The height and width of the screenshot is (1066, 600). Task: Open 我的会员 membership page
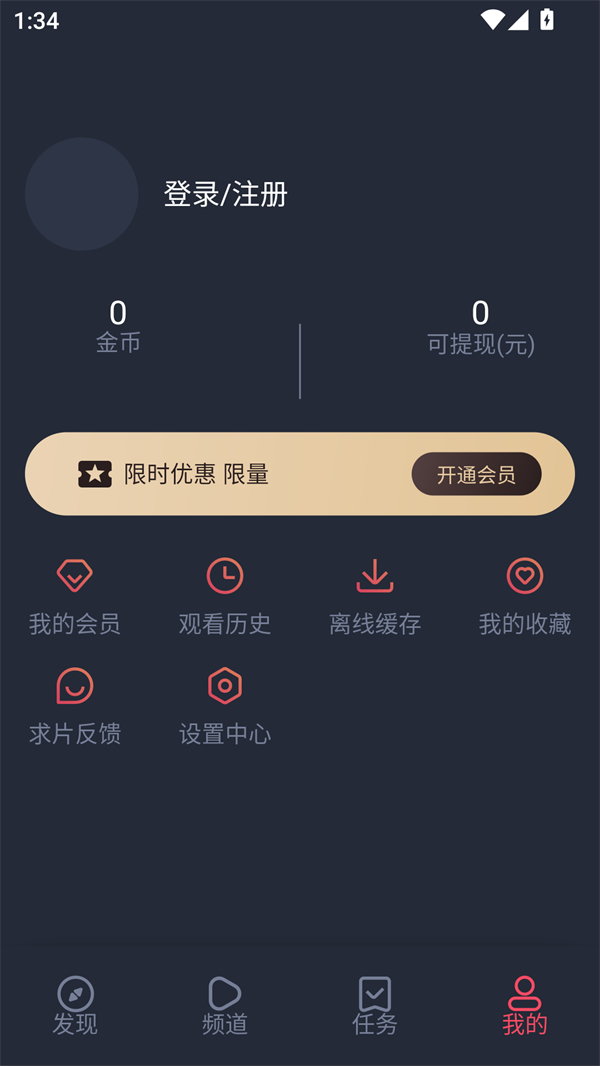(75, 597)
